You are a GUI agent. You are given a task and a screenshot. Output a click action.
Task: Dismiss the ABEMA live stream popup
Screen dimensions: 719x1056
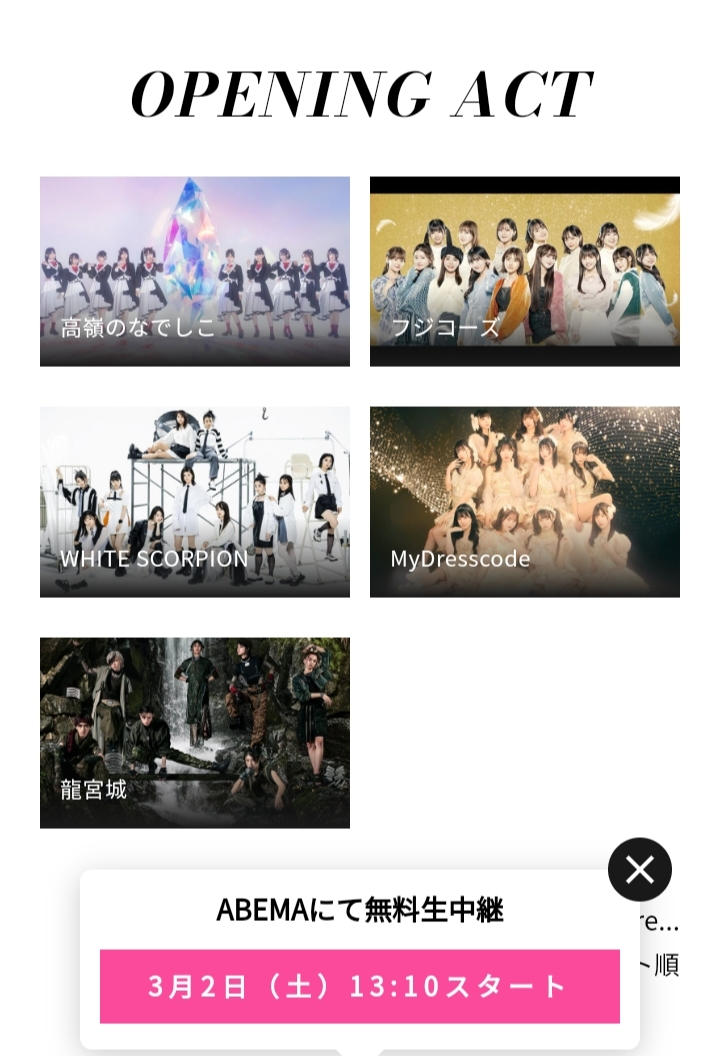(x=639, y=869)
